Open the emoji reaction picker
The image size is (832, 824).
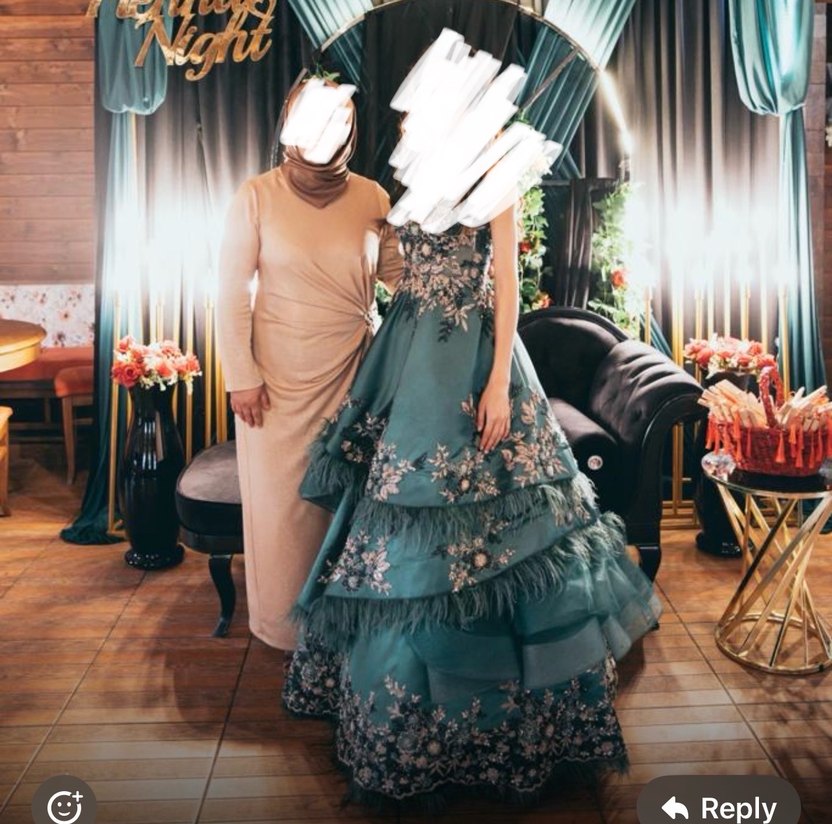(64, 805)
